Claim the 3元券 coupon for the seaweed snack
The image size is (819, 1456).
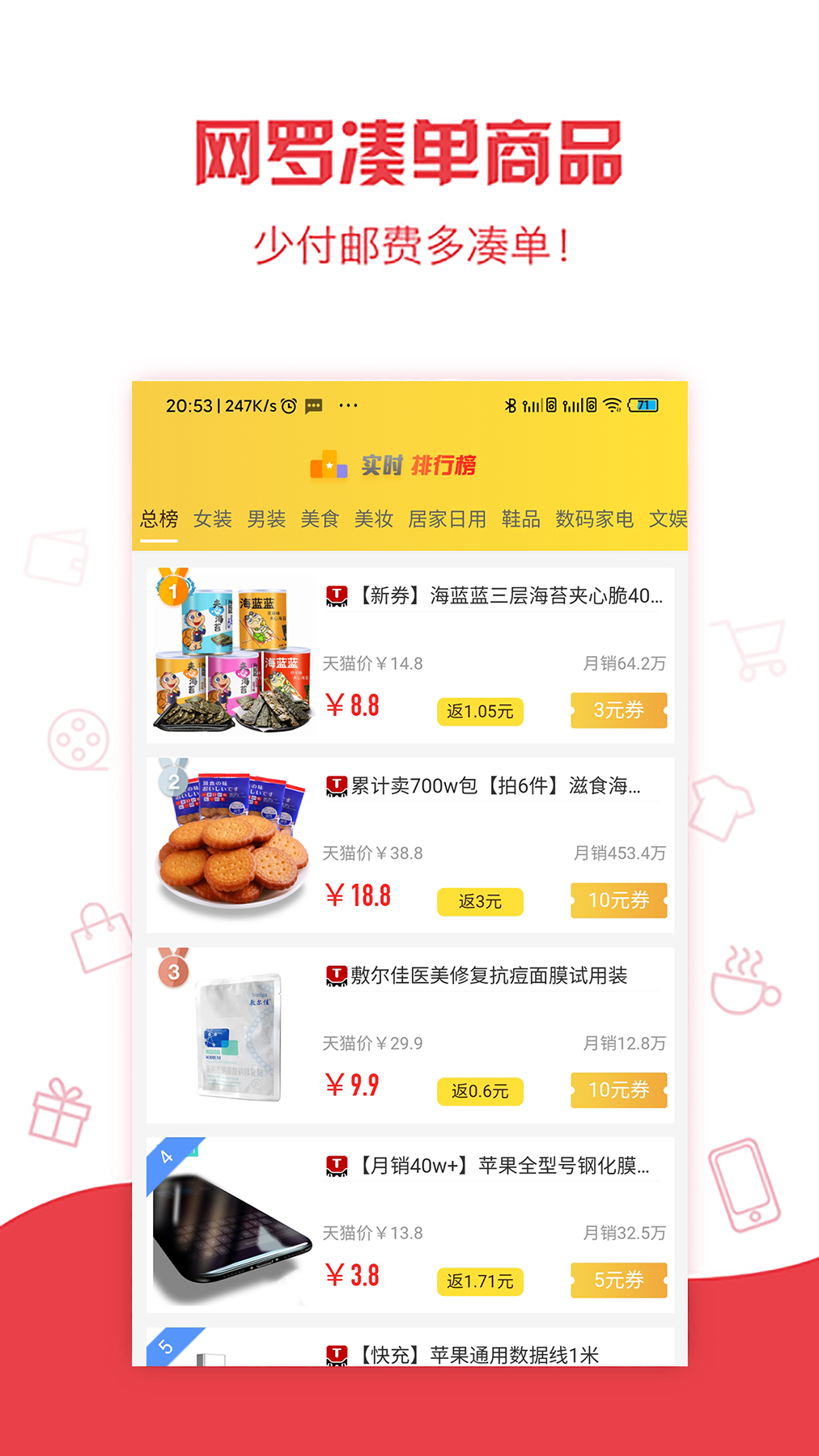coord(618,710)
